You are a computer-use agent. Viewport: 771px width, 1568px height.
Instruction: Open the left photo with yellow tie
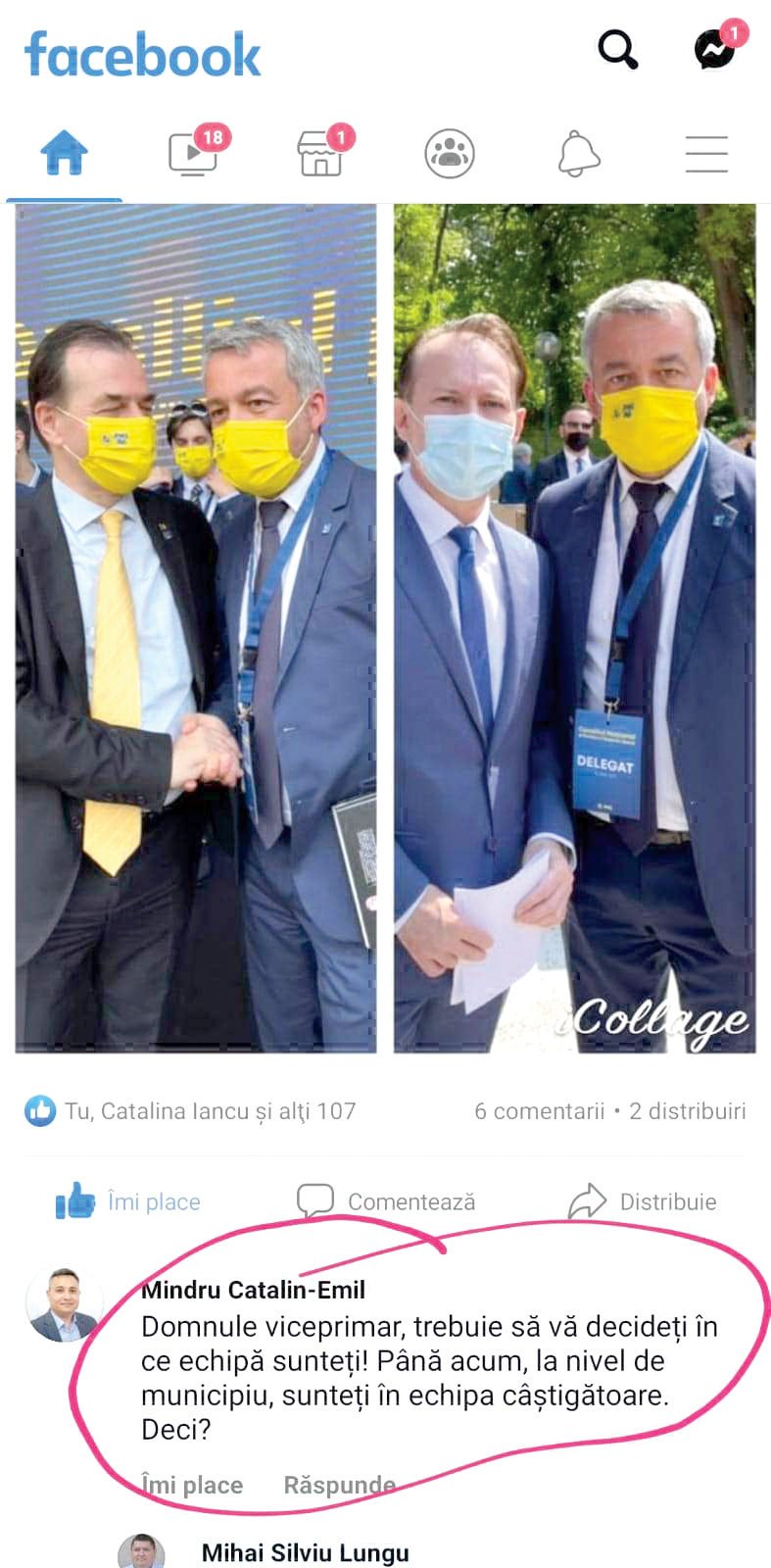pyautogui.click(x=196, y=627)
